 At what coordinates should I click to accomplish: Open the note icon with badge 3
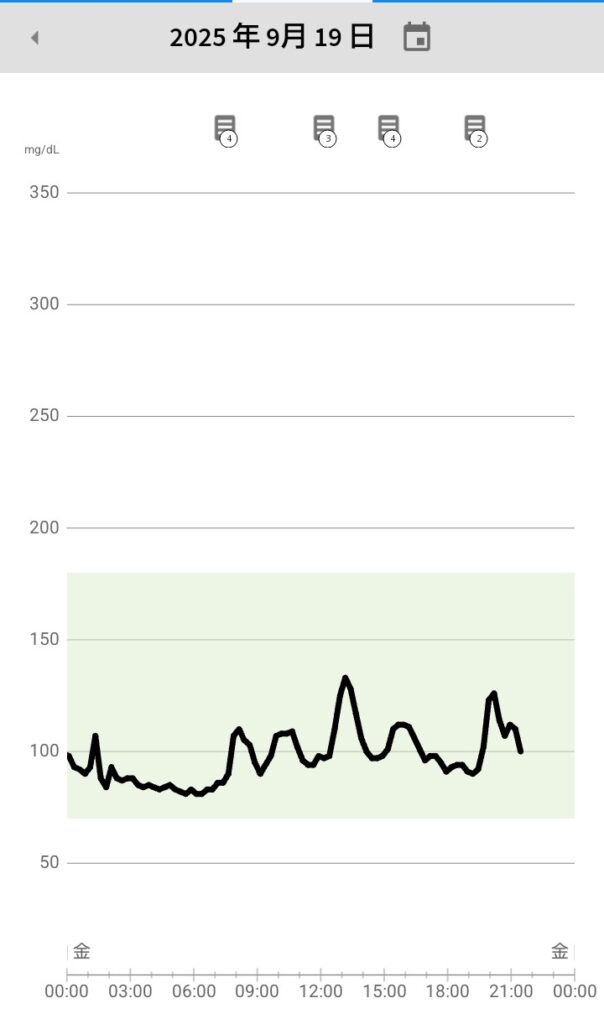[x=325, y=131]
